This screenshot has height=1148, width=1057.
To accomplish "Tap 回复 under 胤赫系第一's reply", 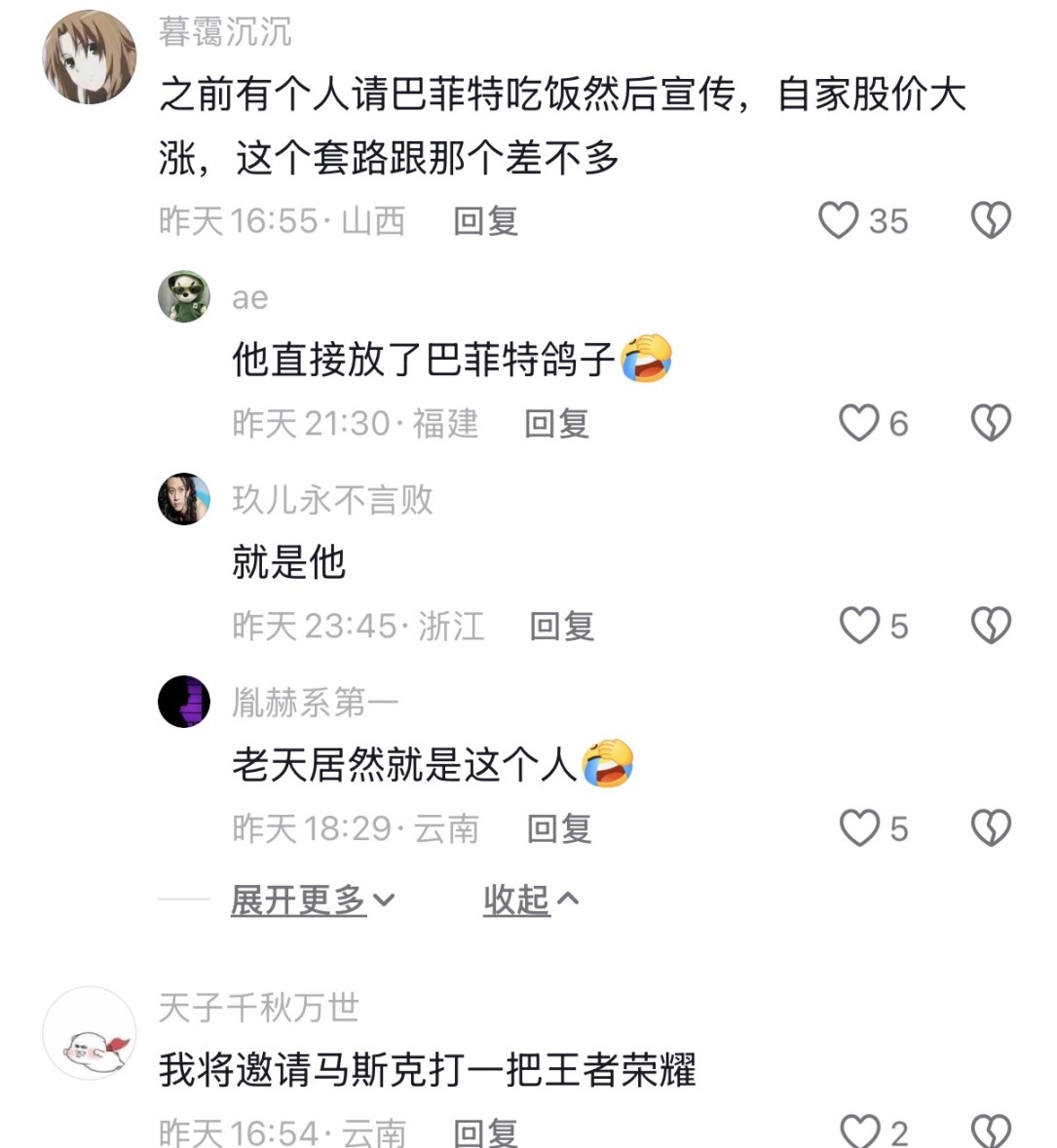I will click(x=559, y=828).
